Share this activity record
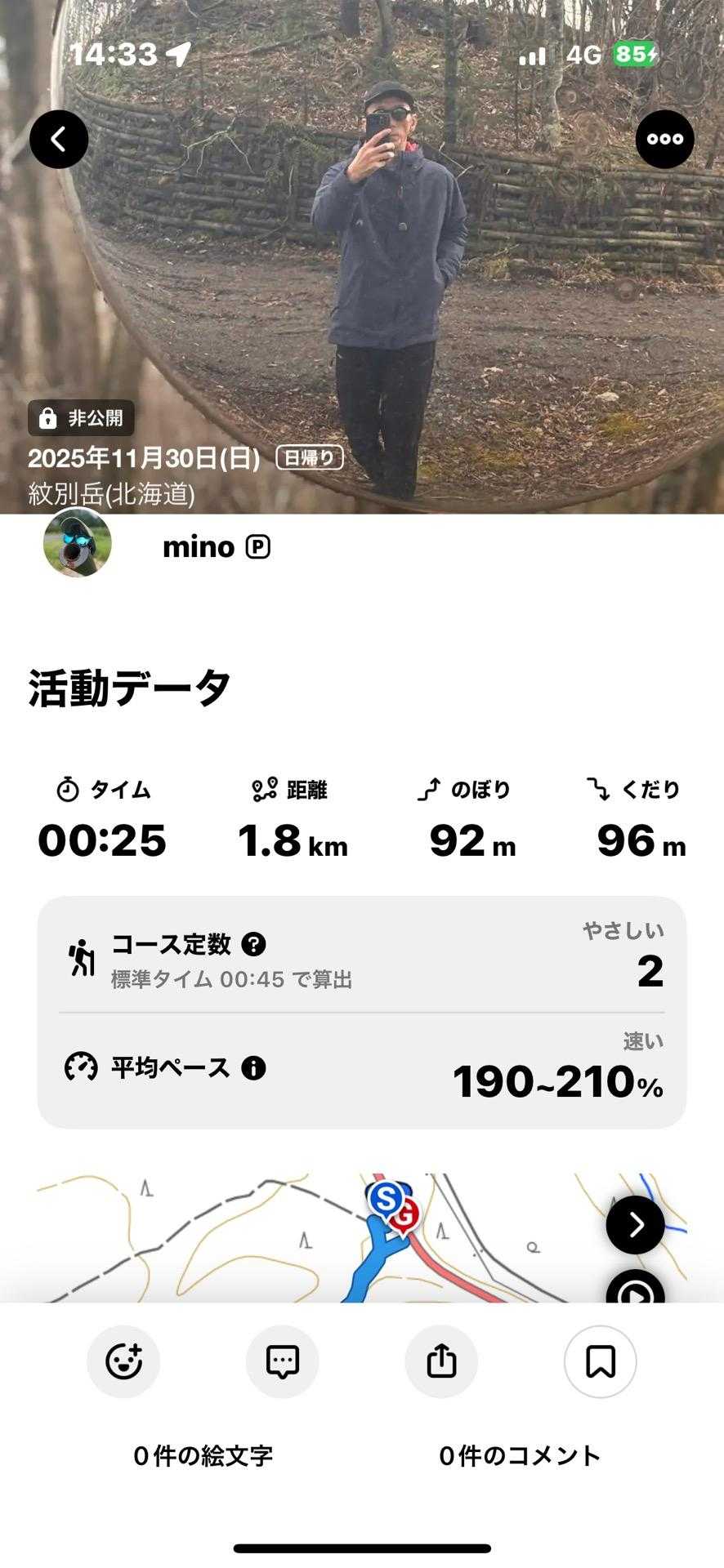 pyautogui.click(x=441, y=1361)
